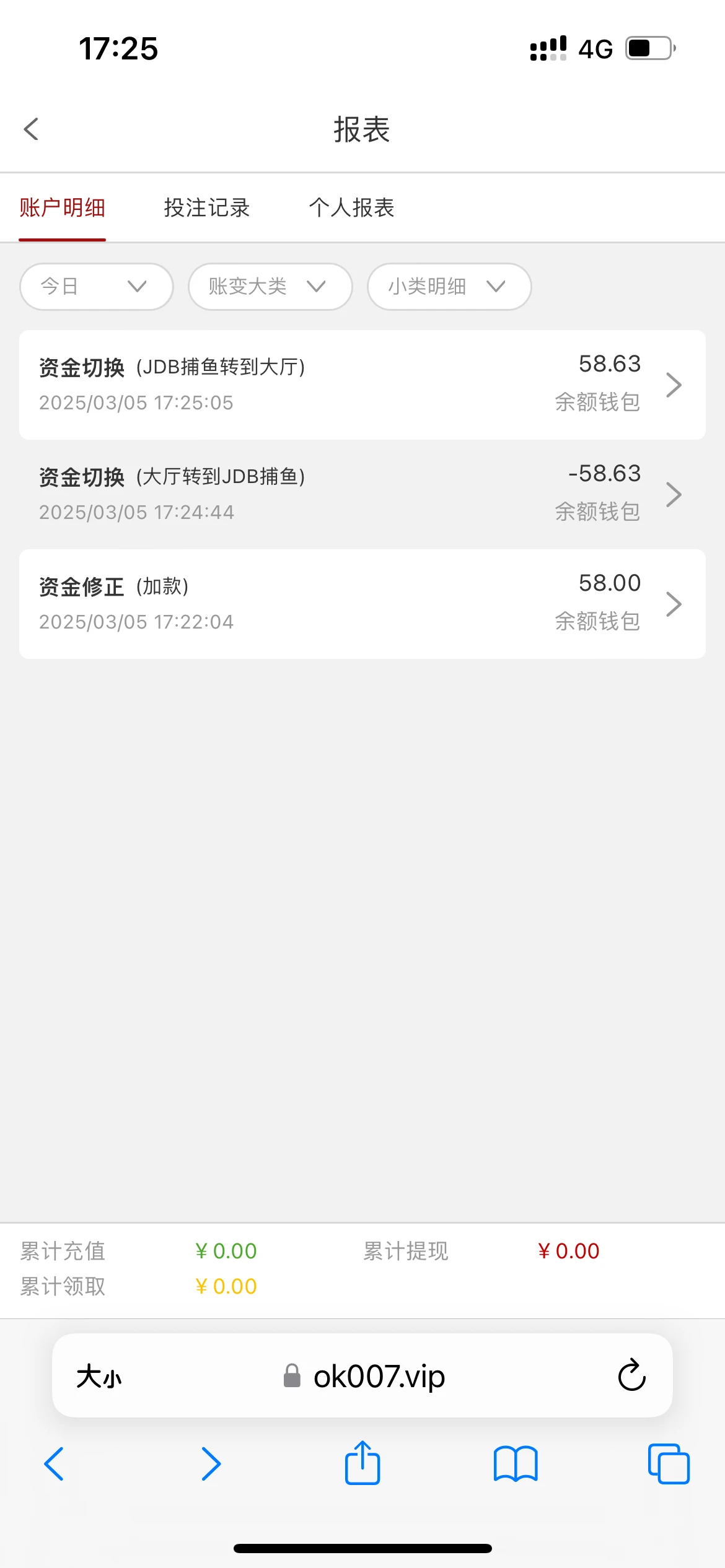Viewport: 725px width, 1568px height.
Task: Select the 账户明细 tab
Action: click(63, 208)
